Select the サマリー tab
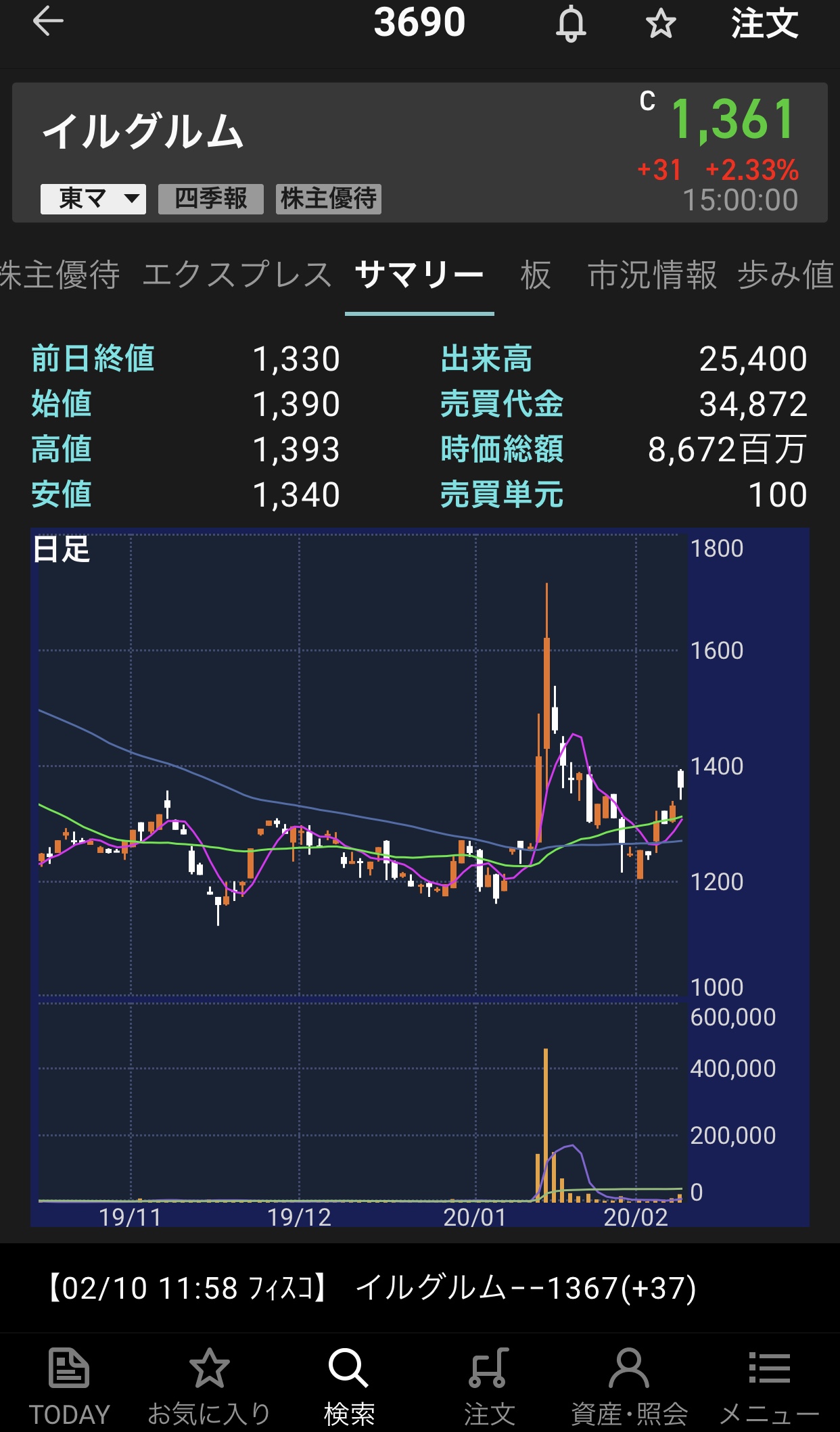The image size is (840, 1432). coord(419,275)
